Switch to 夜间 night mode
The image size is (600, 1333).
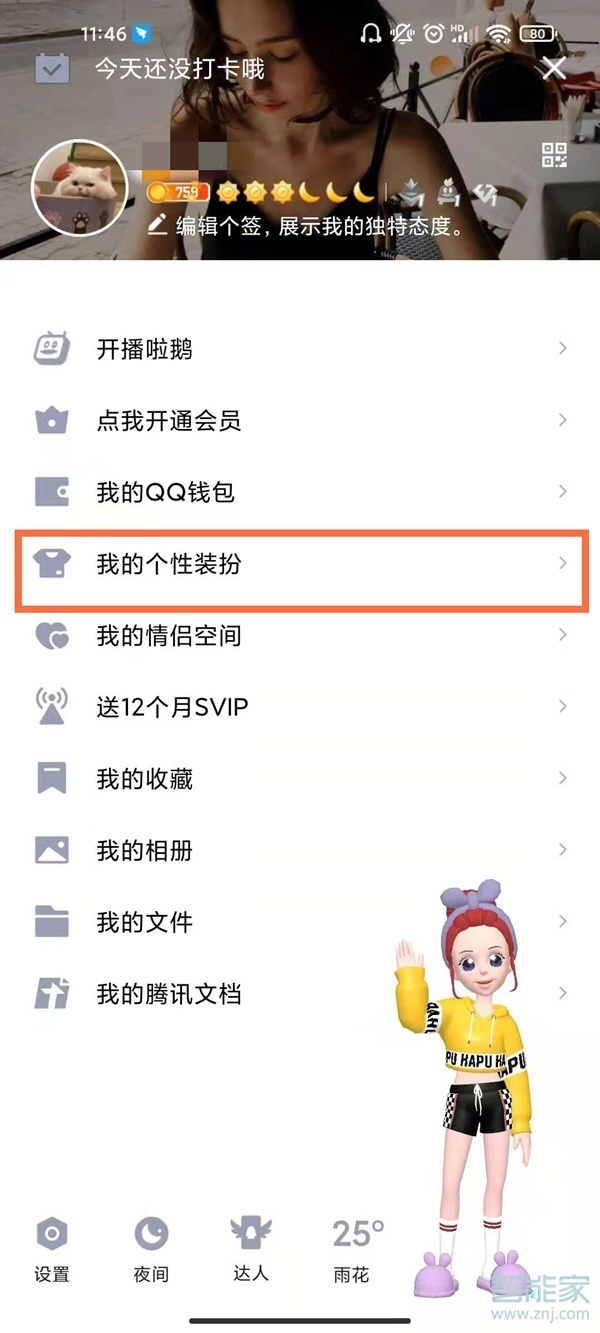[x=151, y=1248]
